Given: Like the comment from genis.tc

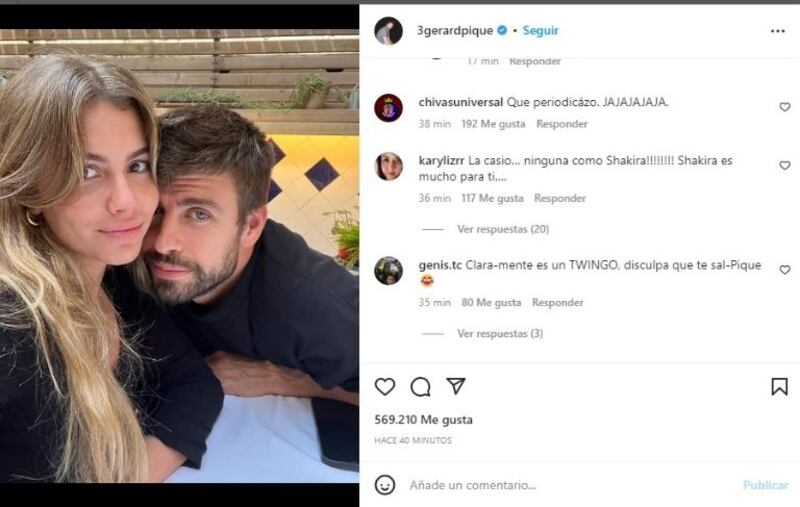Looking at the screenshot, I should click(784, 270).
